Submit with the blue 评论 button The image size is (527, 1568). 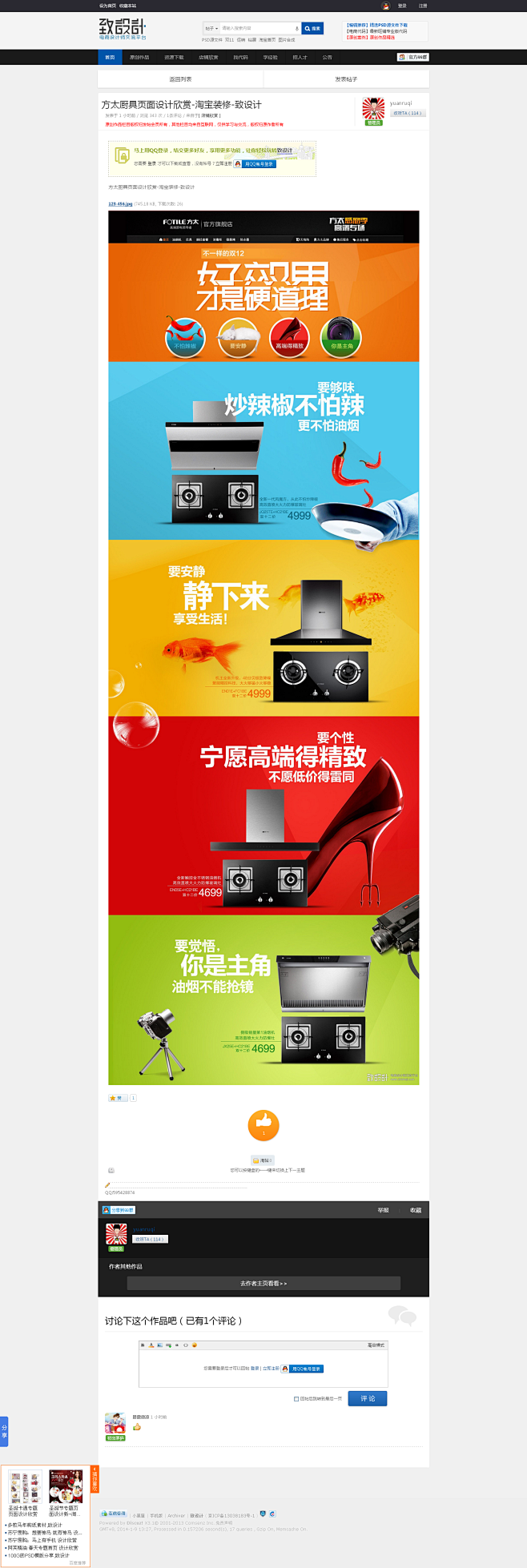(368, 1398)
